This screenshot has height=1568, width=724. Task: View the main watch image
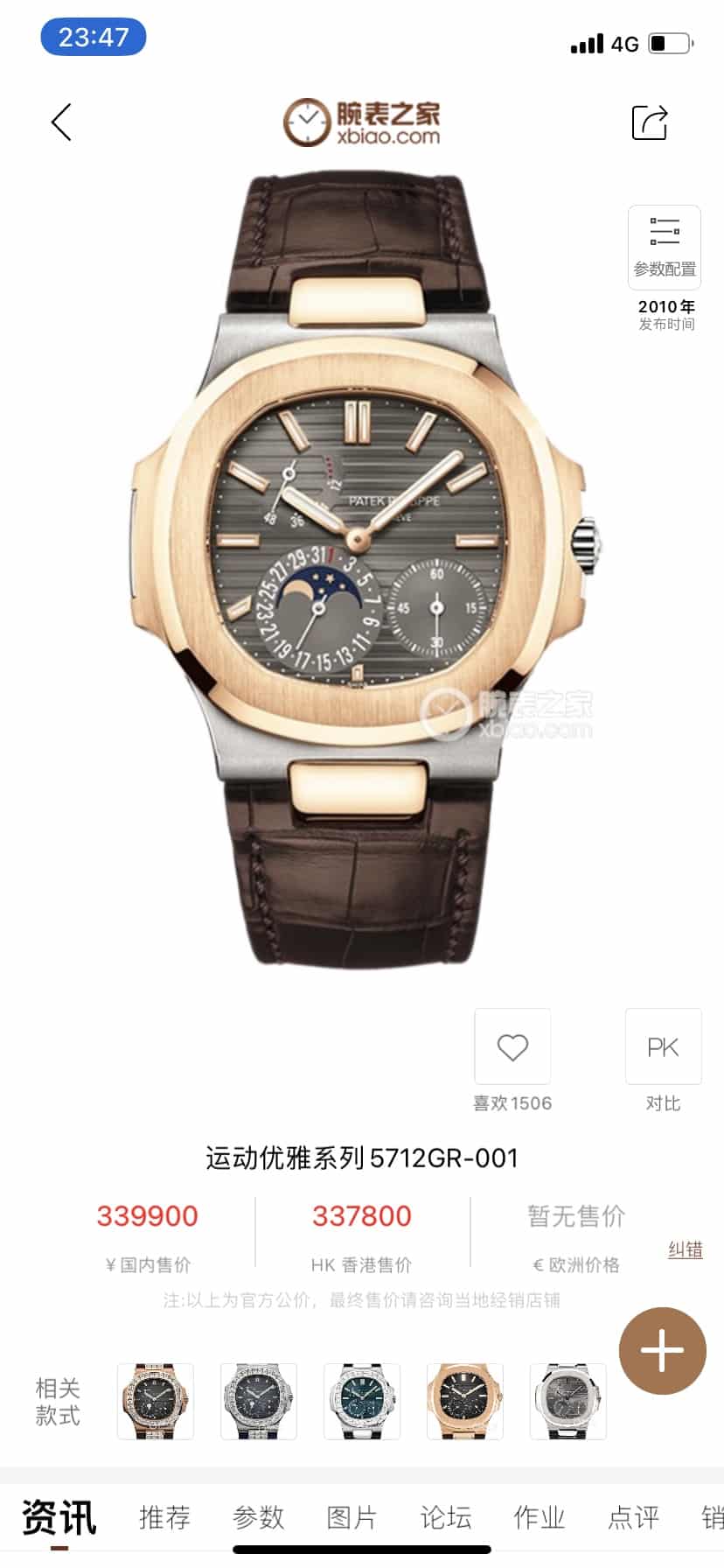359,569
